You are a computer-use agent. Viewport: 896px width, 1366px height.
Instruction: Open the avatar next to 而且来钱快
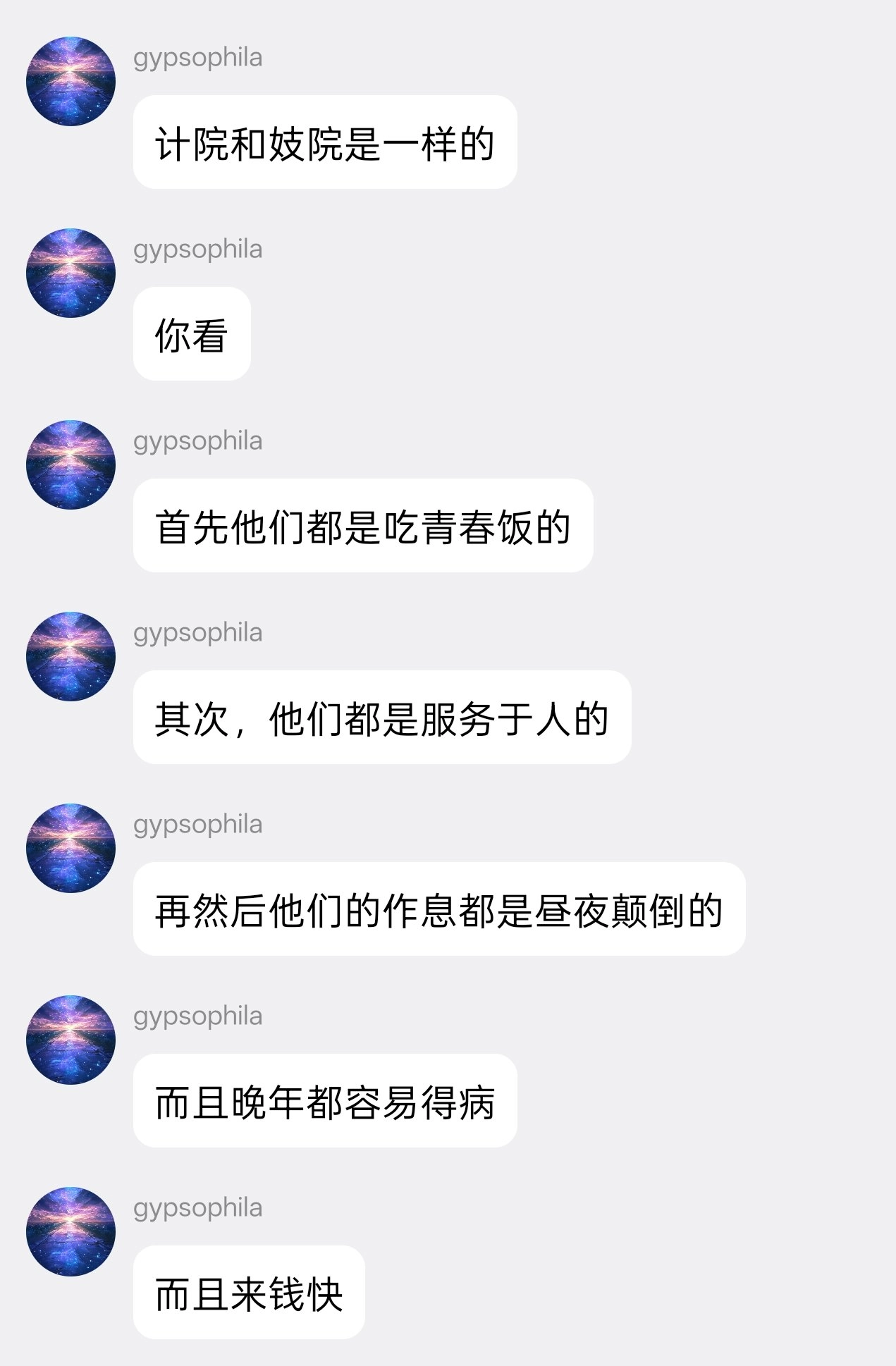pyautogui.click(x=70, y=1231)
